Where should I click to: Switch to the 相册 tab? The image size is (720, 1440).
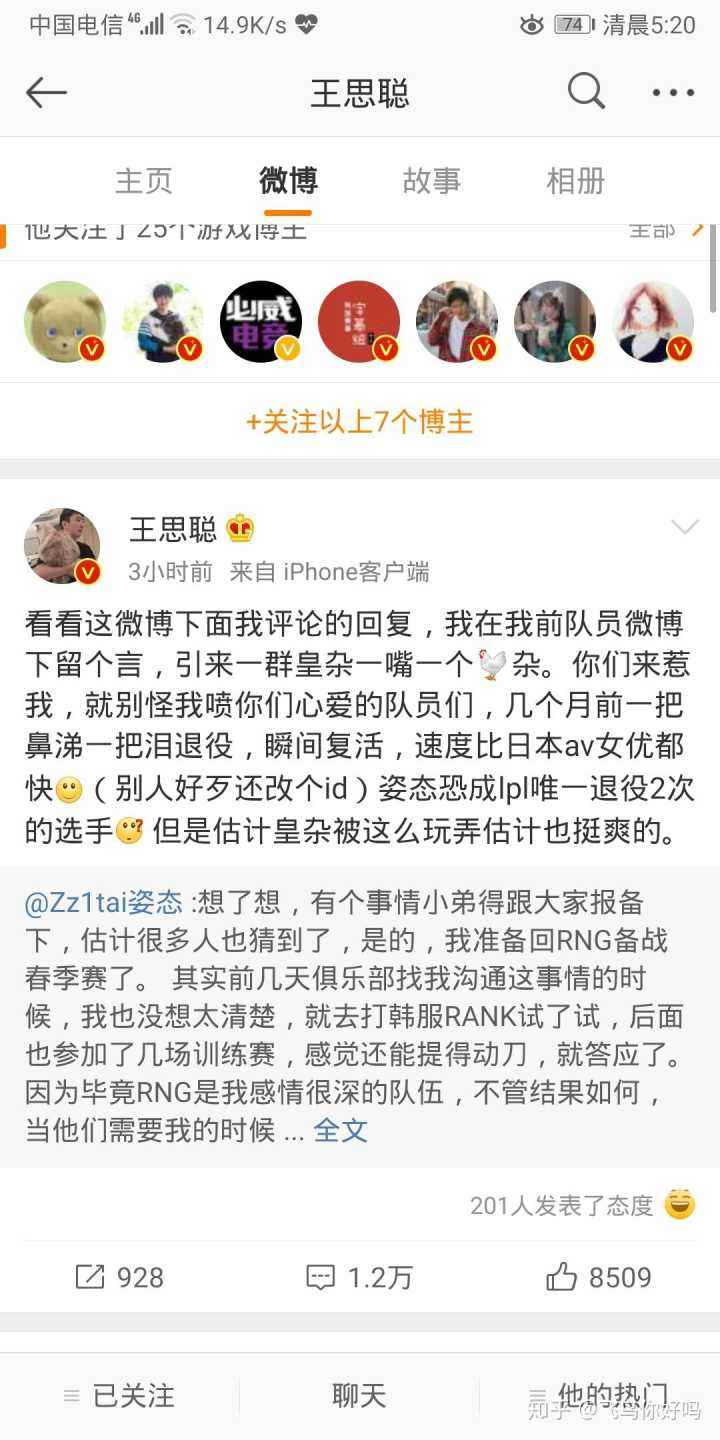pyautogui.click(x=575, y=181)
